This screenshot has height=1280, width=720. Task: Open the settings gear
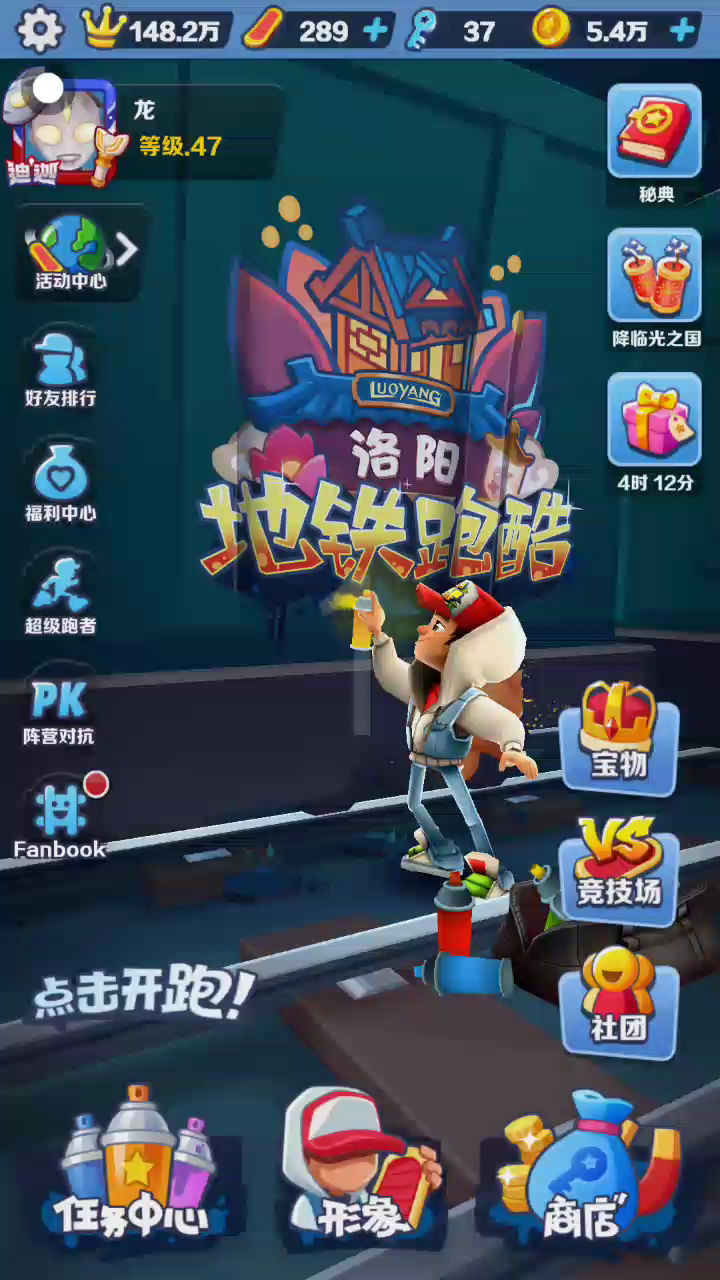coord(40,30)
